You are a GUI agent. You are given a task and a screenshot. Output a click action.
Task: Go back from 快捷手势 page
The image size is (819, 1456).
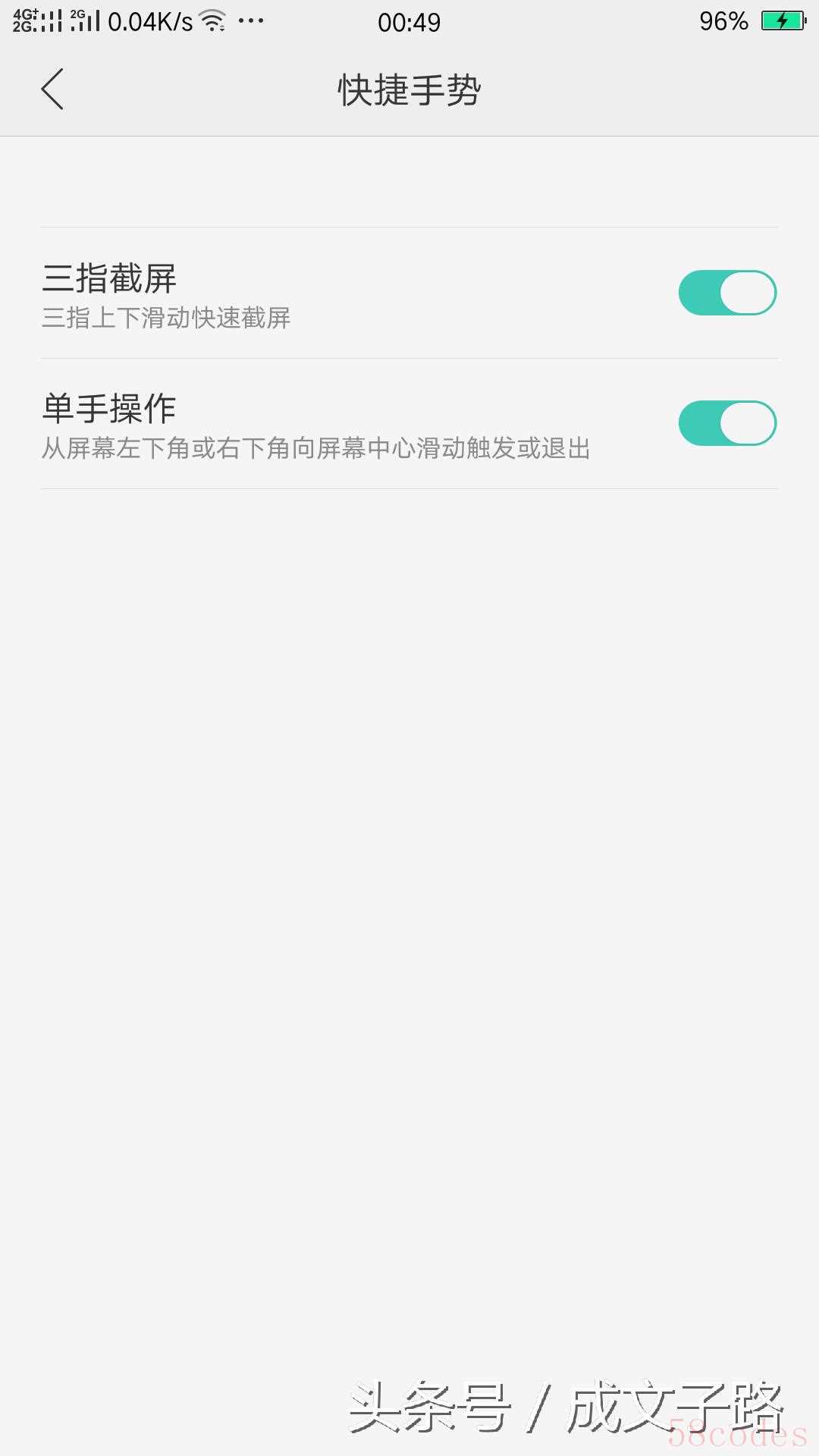[52, 89]
